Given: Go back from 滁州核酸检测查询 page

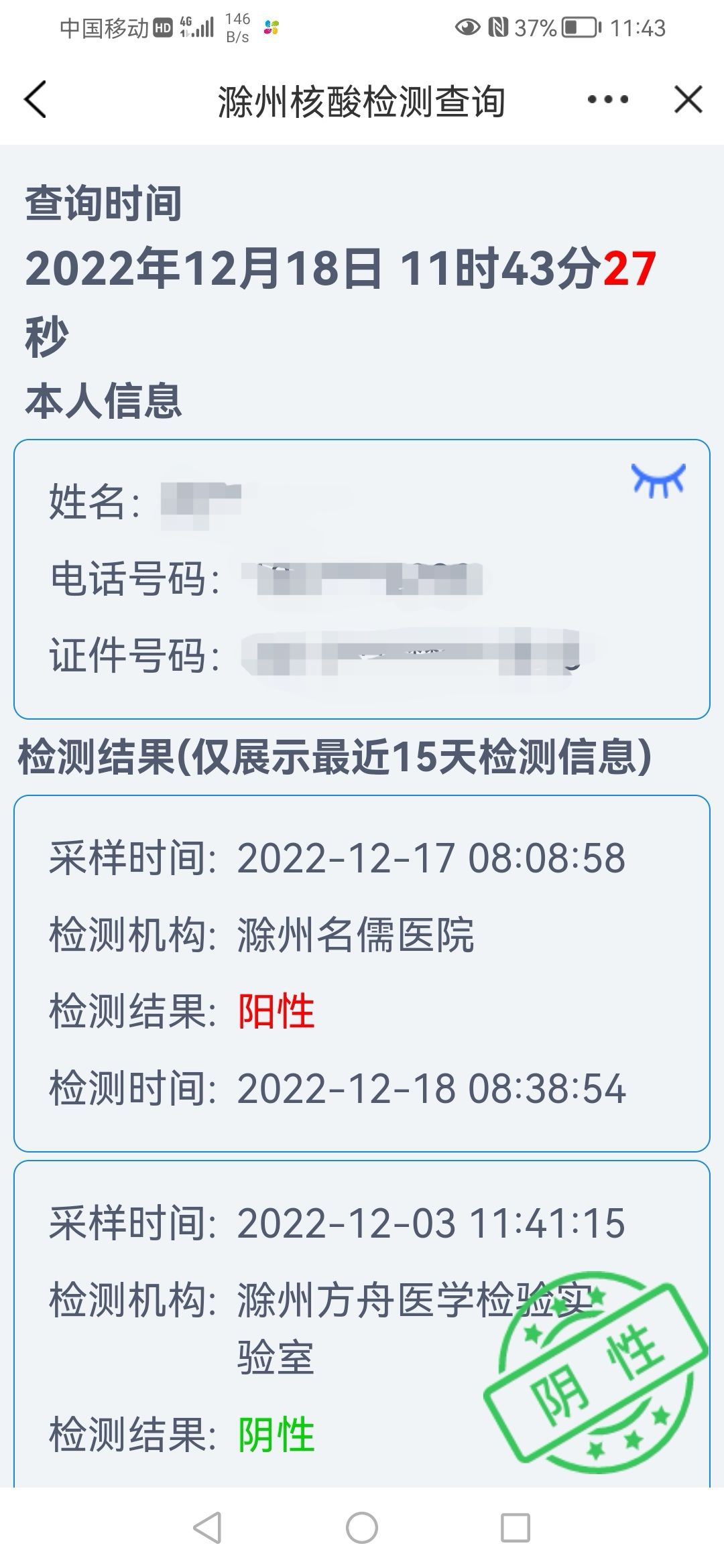Looking at the screenshot, I should (x=35, y=100).
